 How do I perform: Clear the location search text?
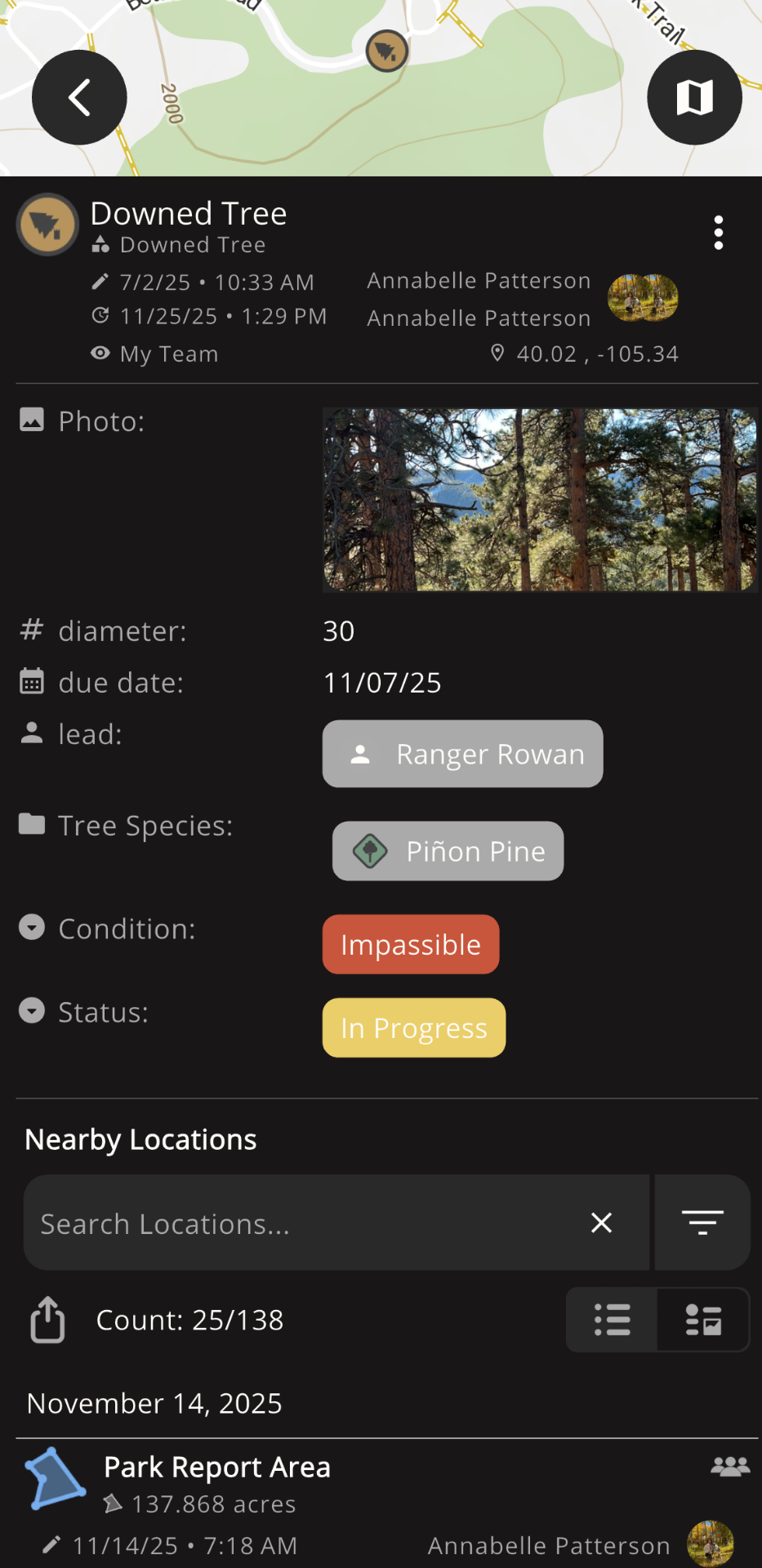601,1223
